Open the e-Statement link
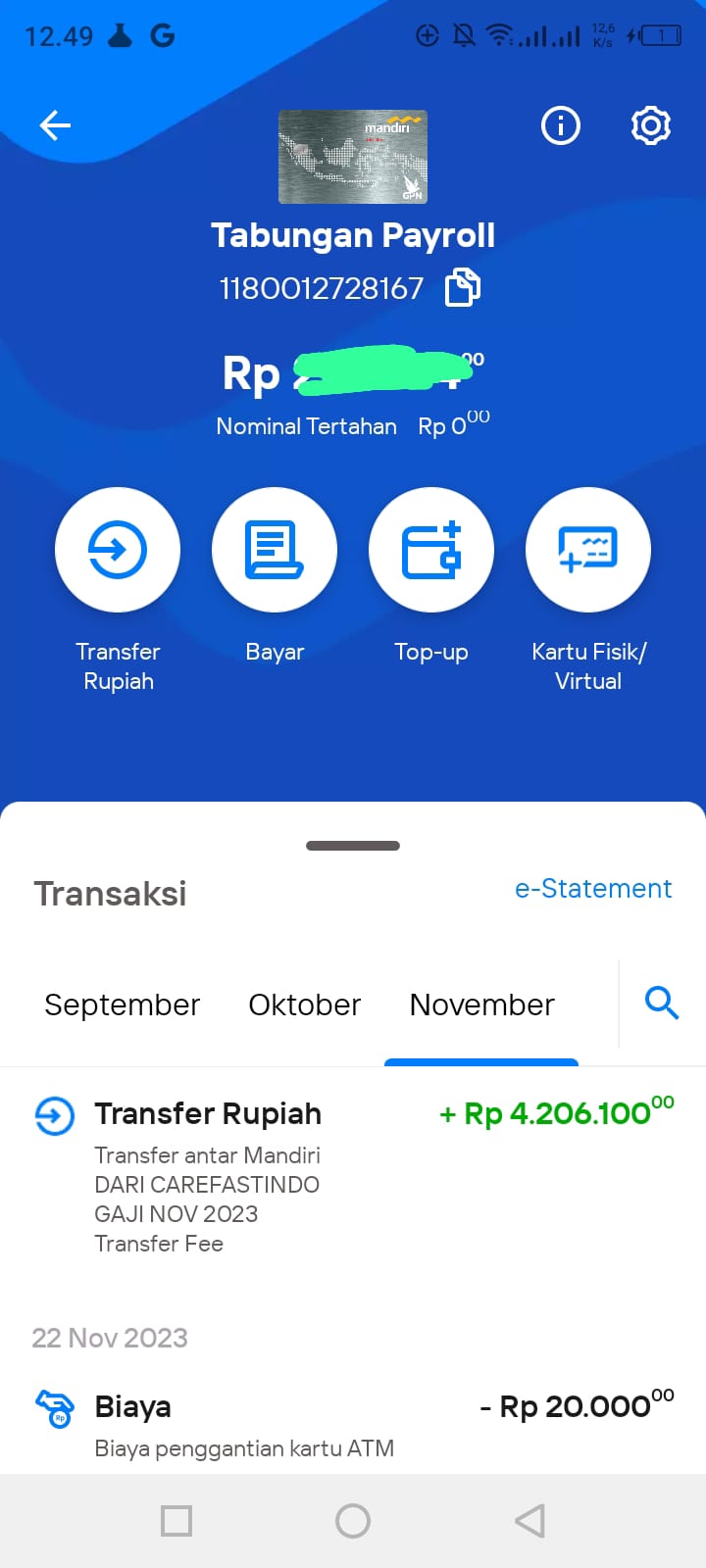The width and height of the screenshot is (706, 1568). click(x=593, y=889)
